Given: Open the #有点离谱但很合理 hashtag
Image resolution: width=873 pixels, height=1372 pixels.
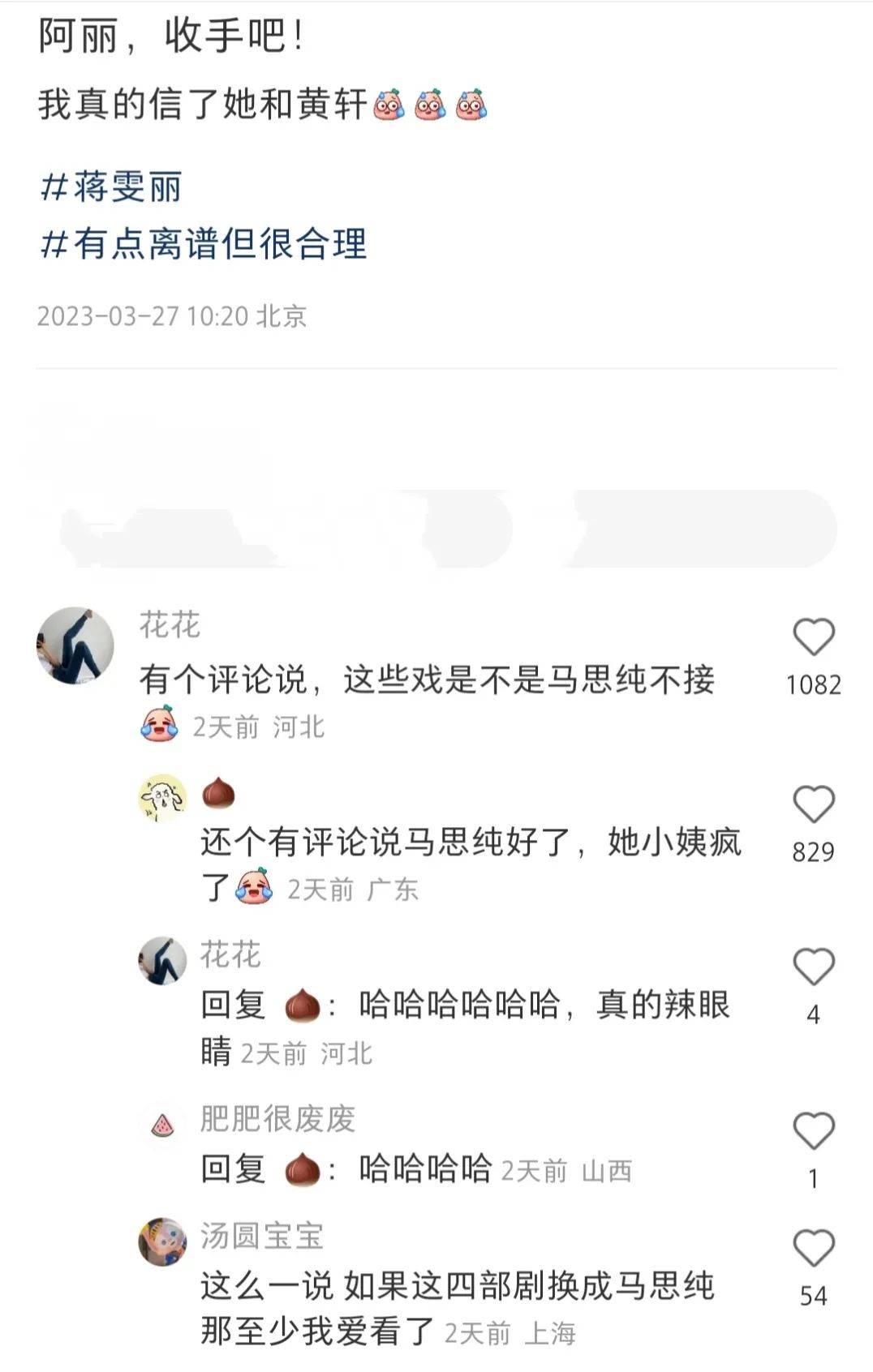Looking at the screenshot, I should [x=204, y=243].
